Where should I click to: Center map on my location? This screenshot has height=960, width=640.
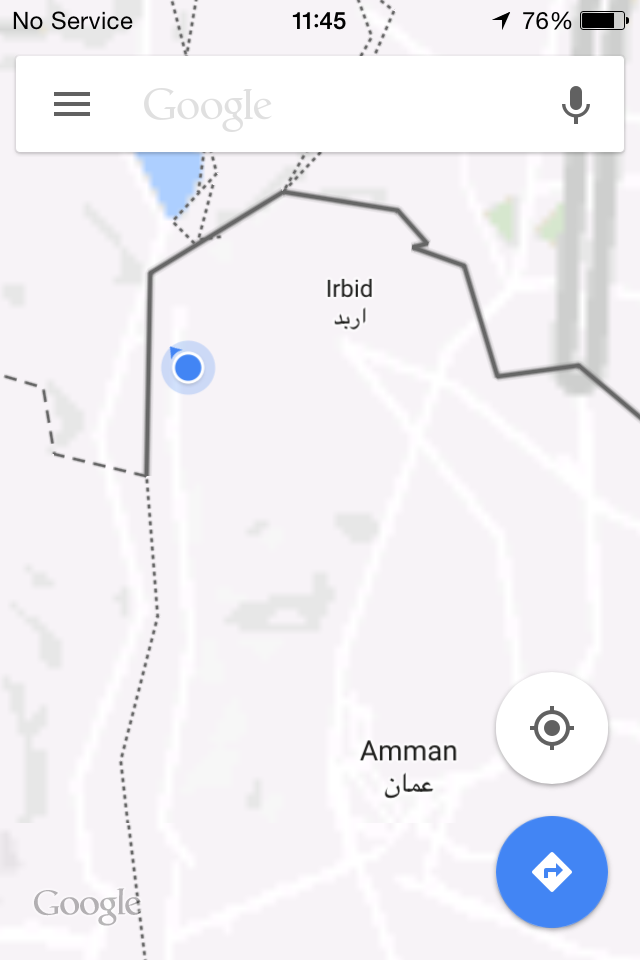(552, 727)
